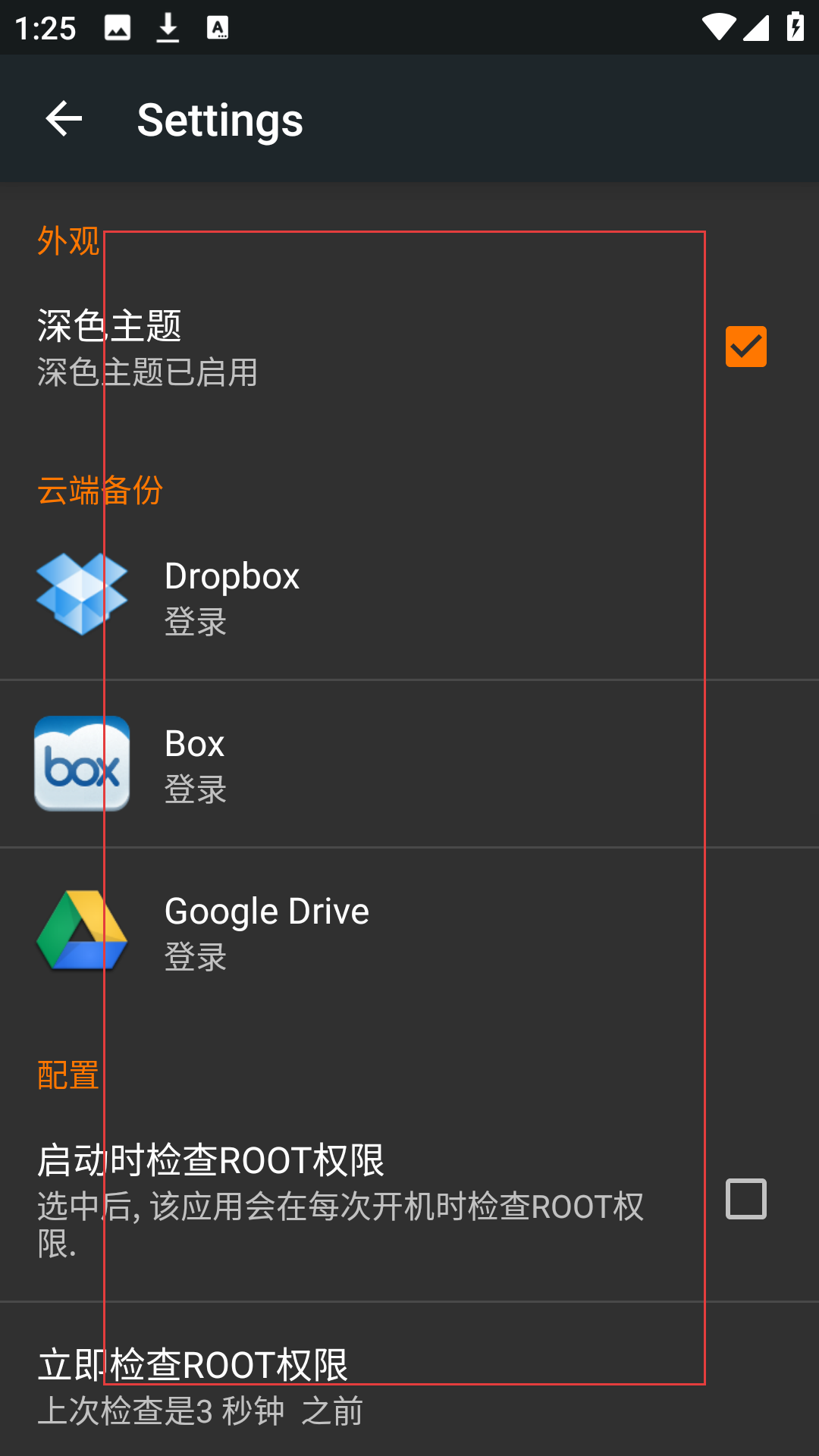Go back from Settings

tap(64, 119)
